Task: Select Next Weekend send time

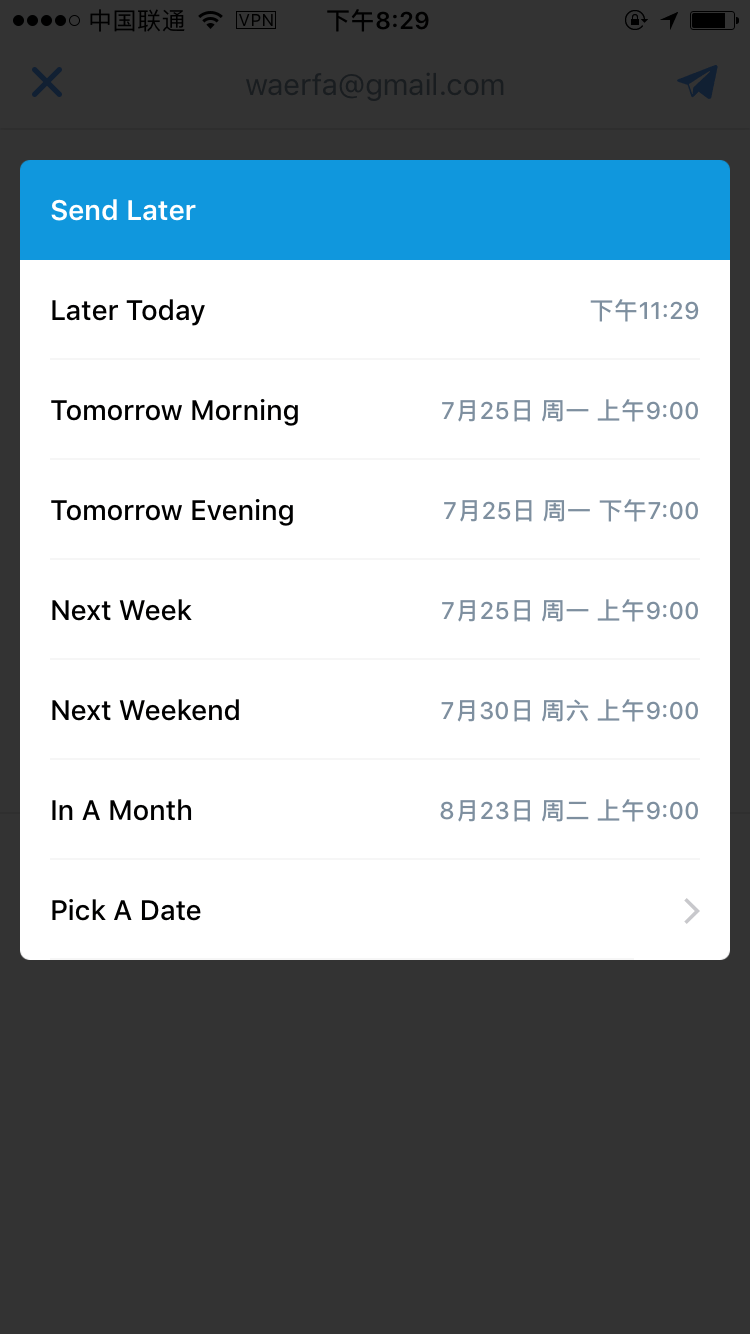Action: tap(375, 710)
